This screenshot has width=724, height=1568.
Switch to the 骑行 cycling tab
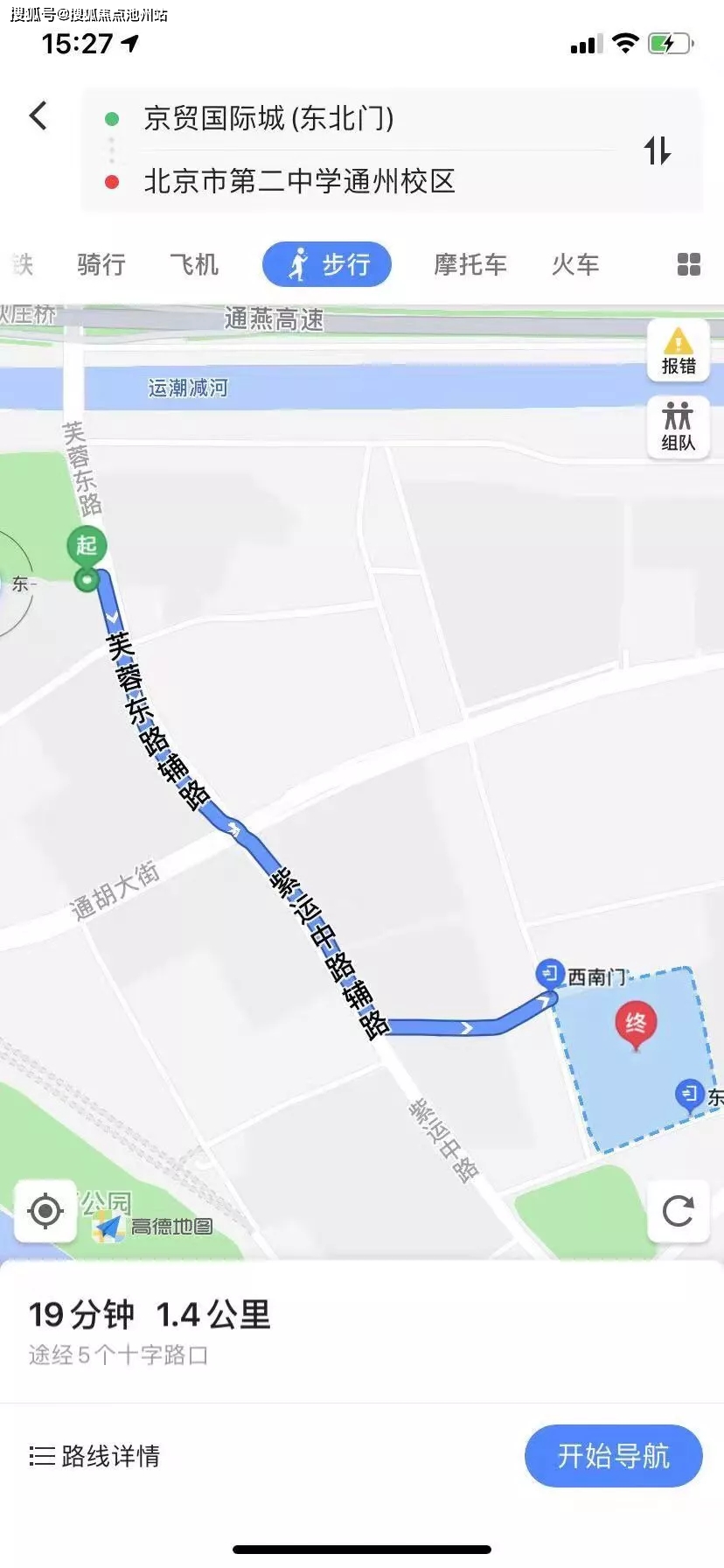[101, 264]
